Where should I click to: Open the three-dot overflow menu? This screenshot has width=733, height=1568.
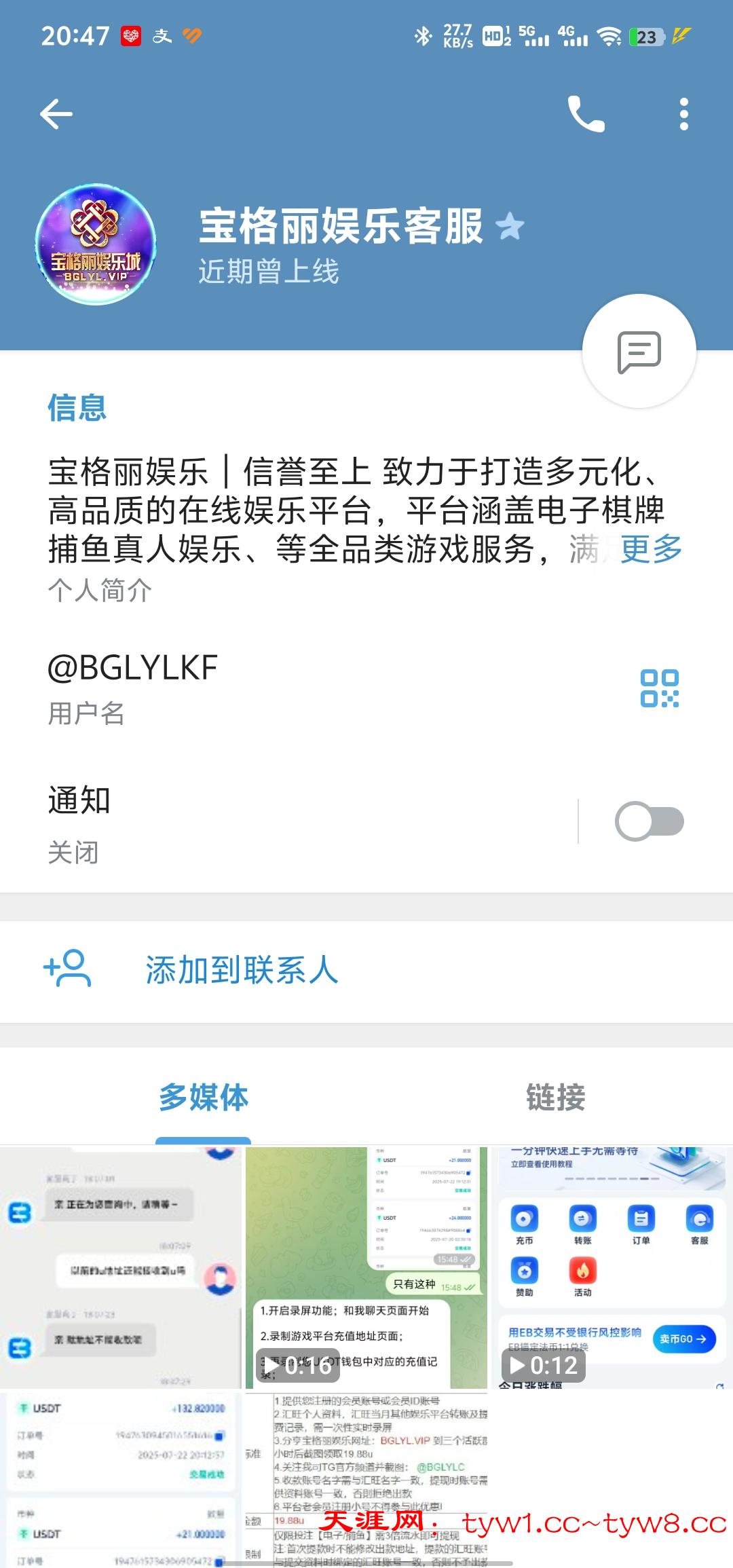[684, 113]
